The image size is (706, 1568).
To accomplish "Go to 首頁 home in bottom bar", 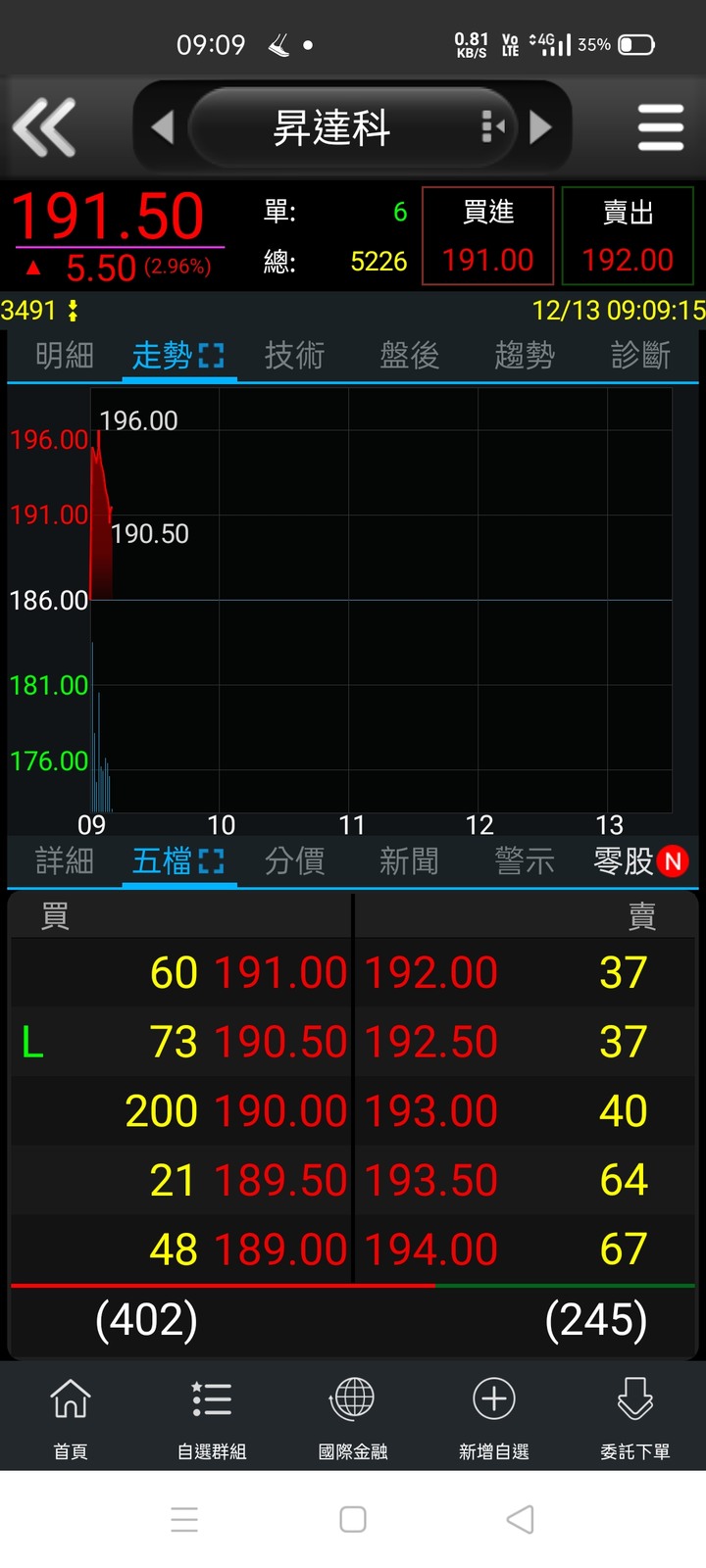I will click(x=71, y=1416).
